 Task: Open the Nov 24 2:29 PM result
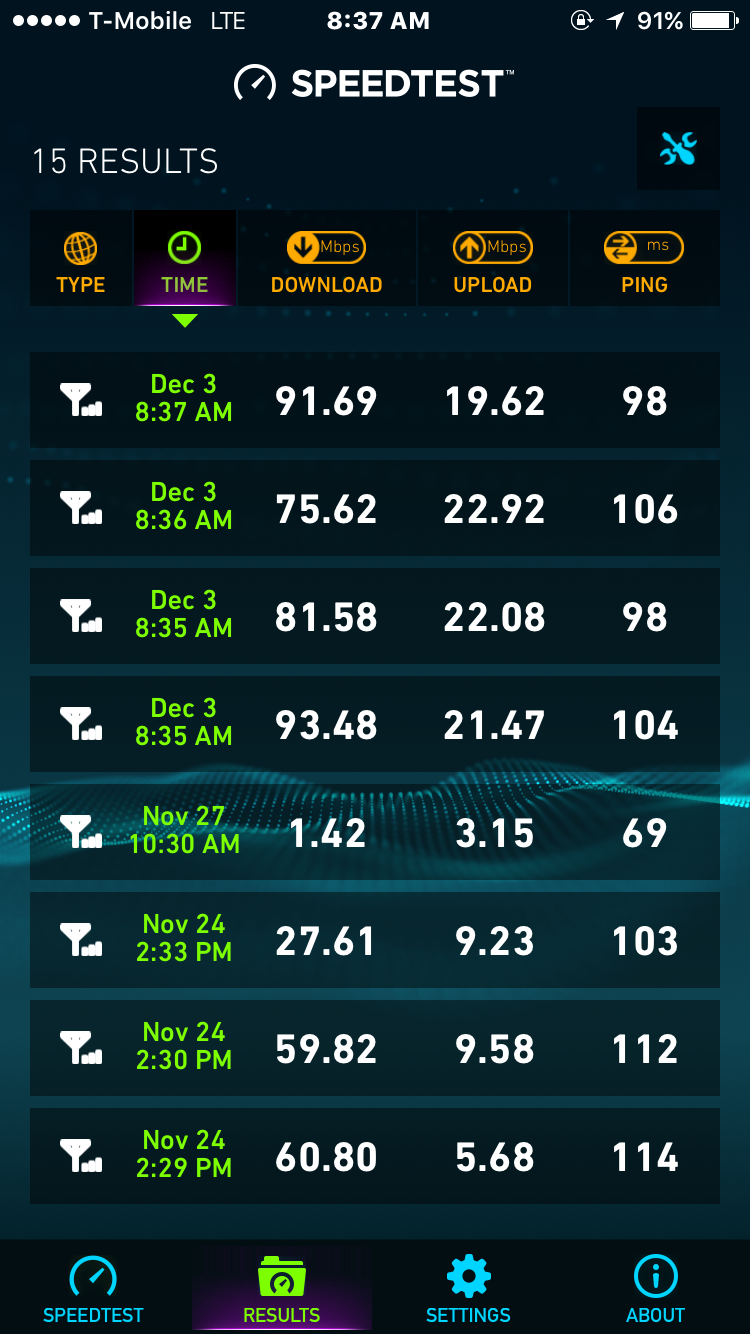click(375, 1156)
